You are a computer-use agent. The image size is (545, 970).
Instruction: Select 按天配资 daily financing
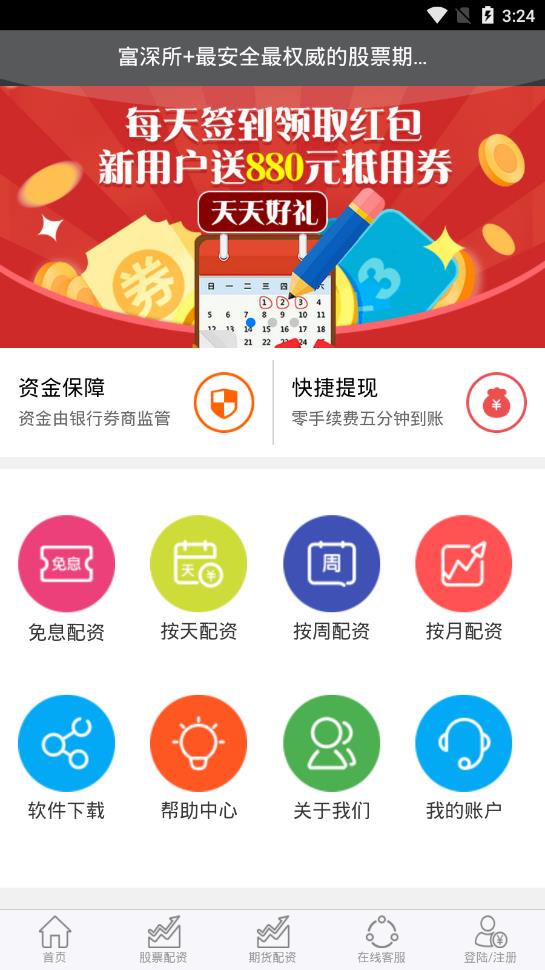pos(199,578)
